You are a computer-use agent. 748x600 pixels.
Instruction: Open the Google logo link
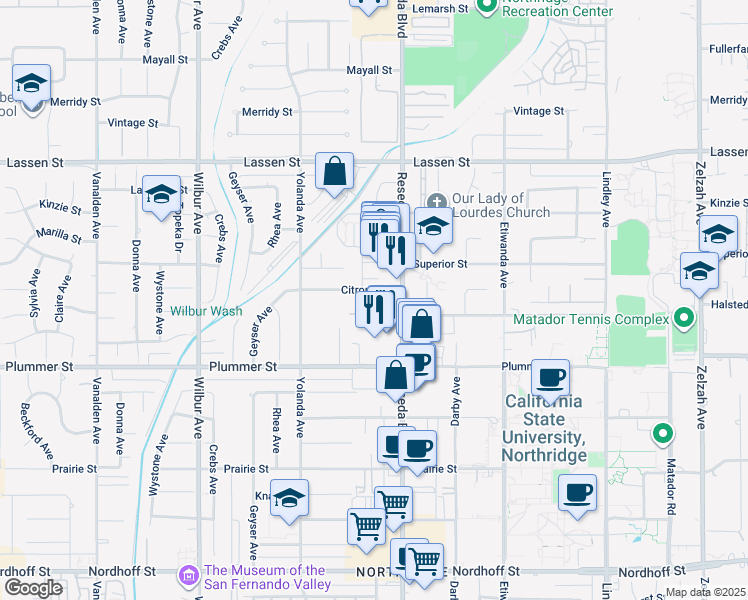click(x=34, y=589)
